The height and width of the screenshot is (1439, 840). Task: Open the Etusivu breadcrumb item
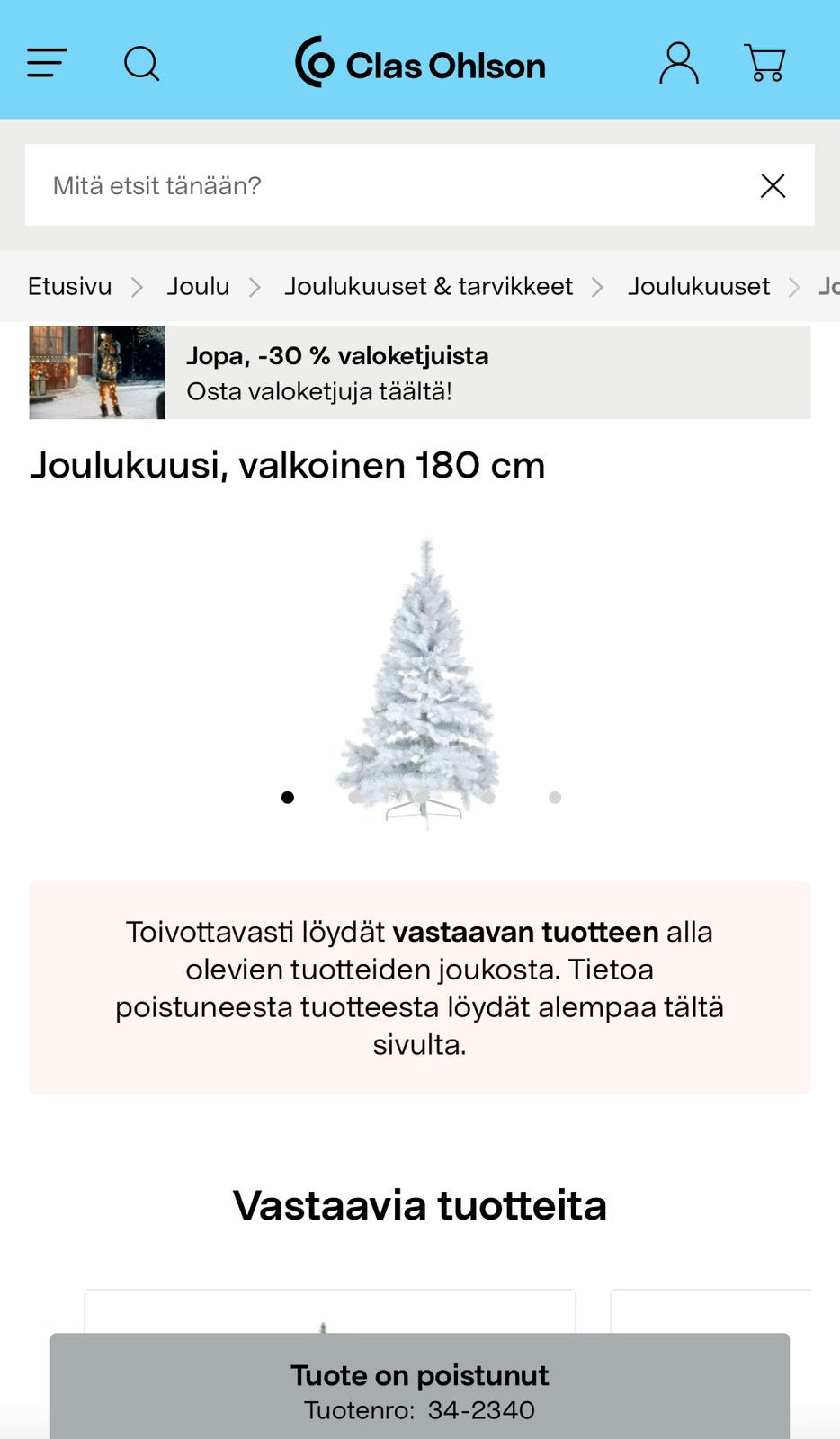click(x=69, y=286)
